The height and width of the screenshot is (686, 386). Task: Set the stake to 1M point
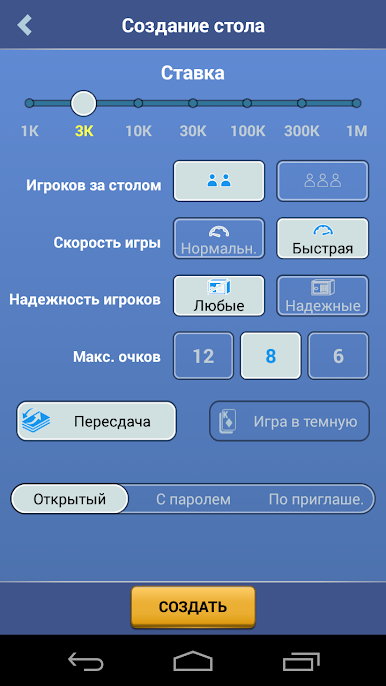[x=356, y=103]
